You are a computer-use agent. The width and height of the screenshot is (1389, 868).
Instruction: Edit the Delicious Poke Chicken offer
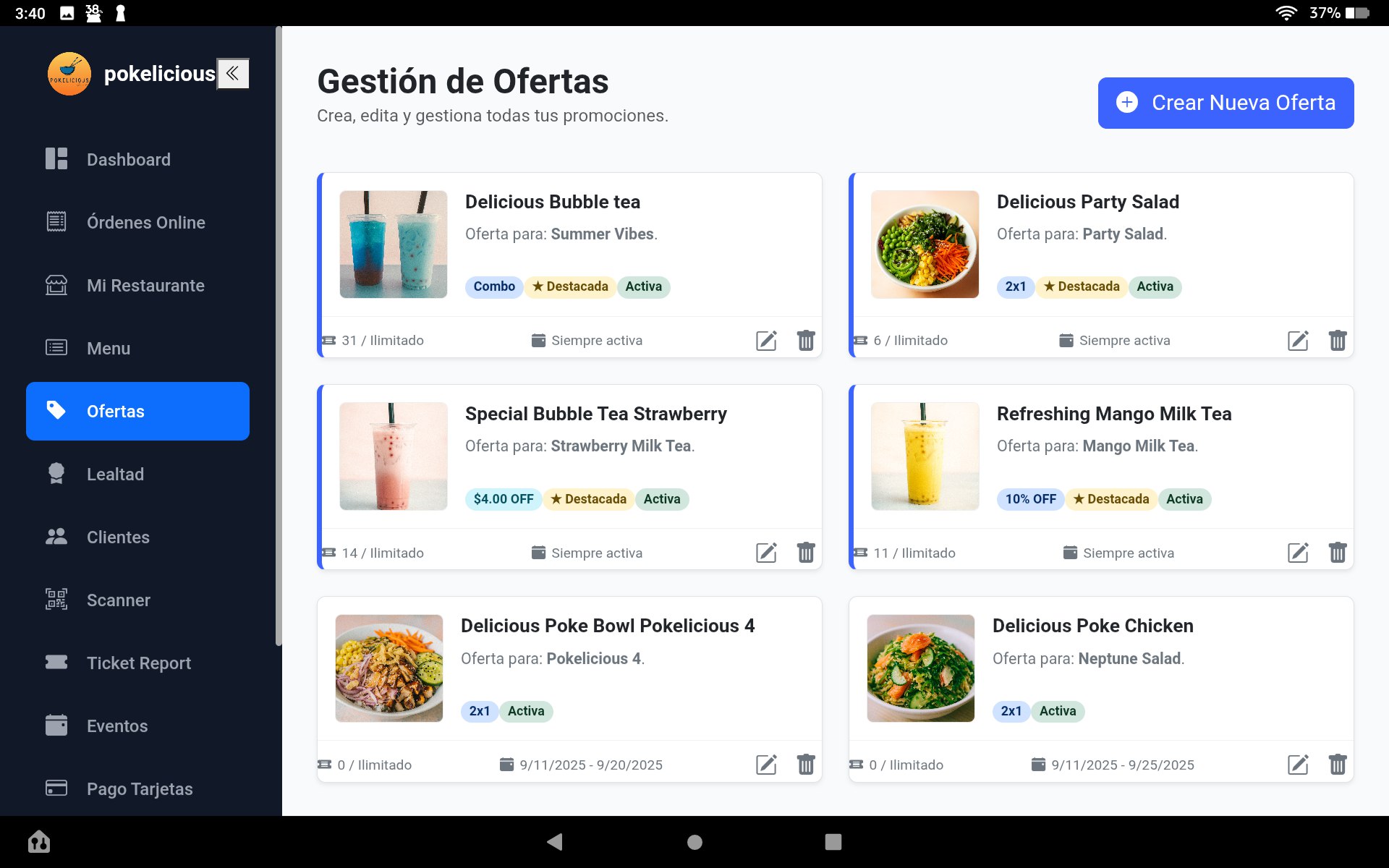(1298, 765)
